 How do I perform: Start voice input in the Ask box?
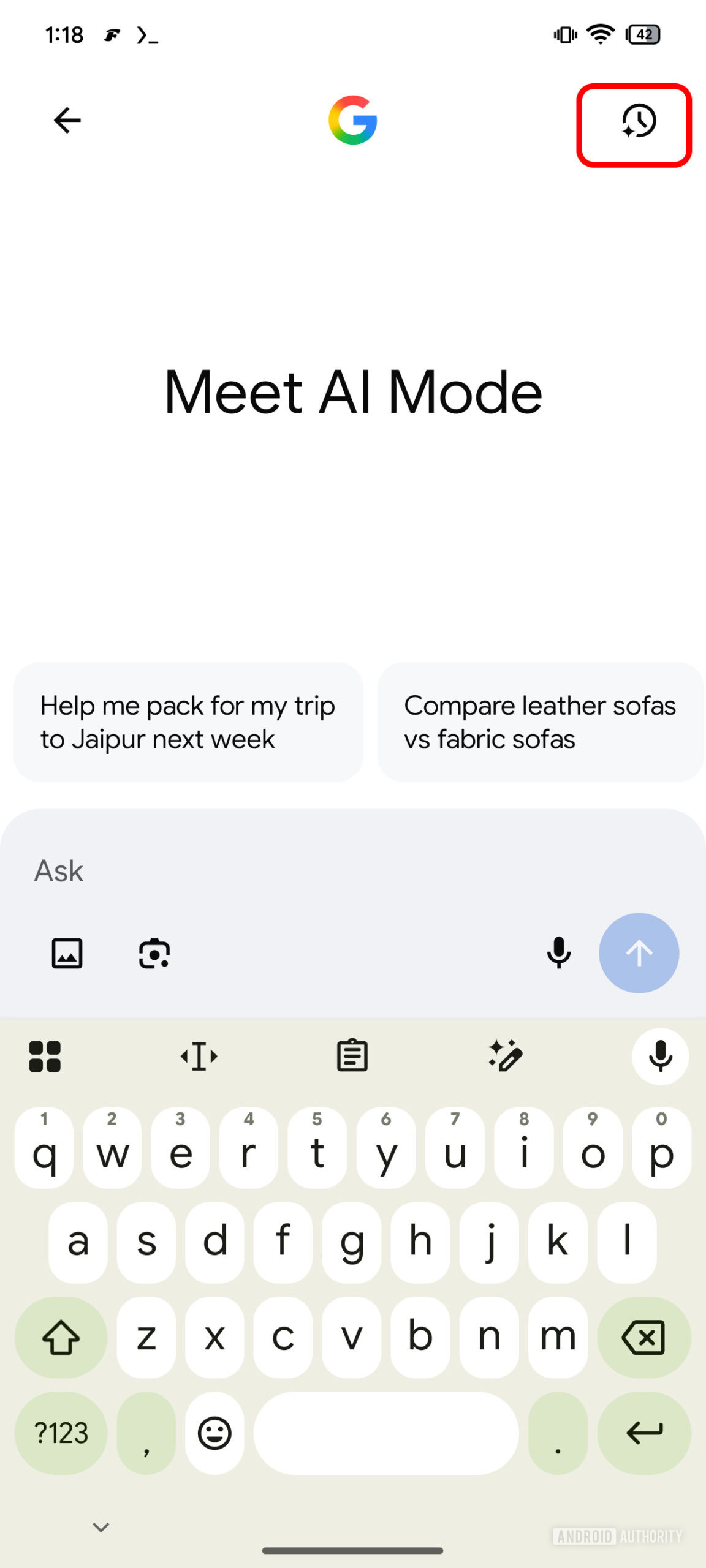coord(558,953)
